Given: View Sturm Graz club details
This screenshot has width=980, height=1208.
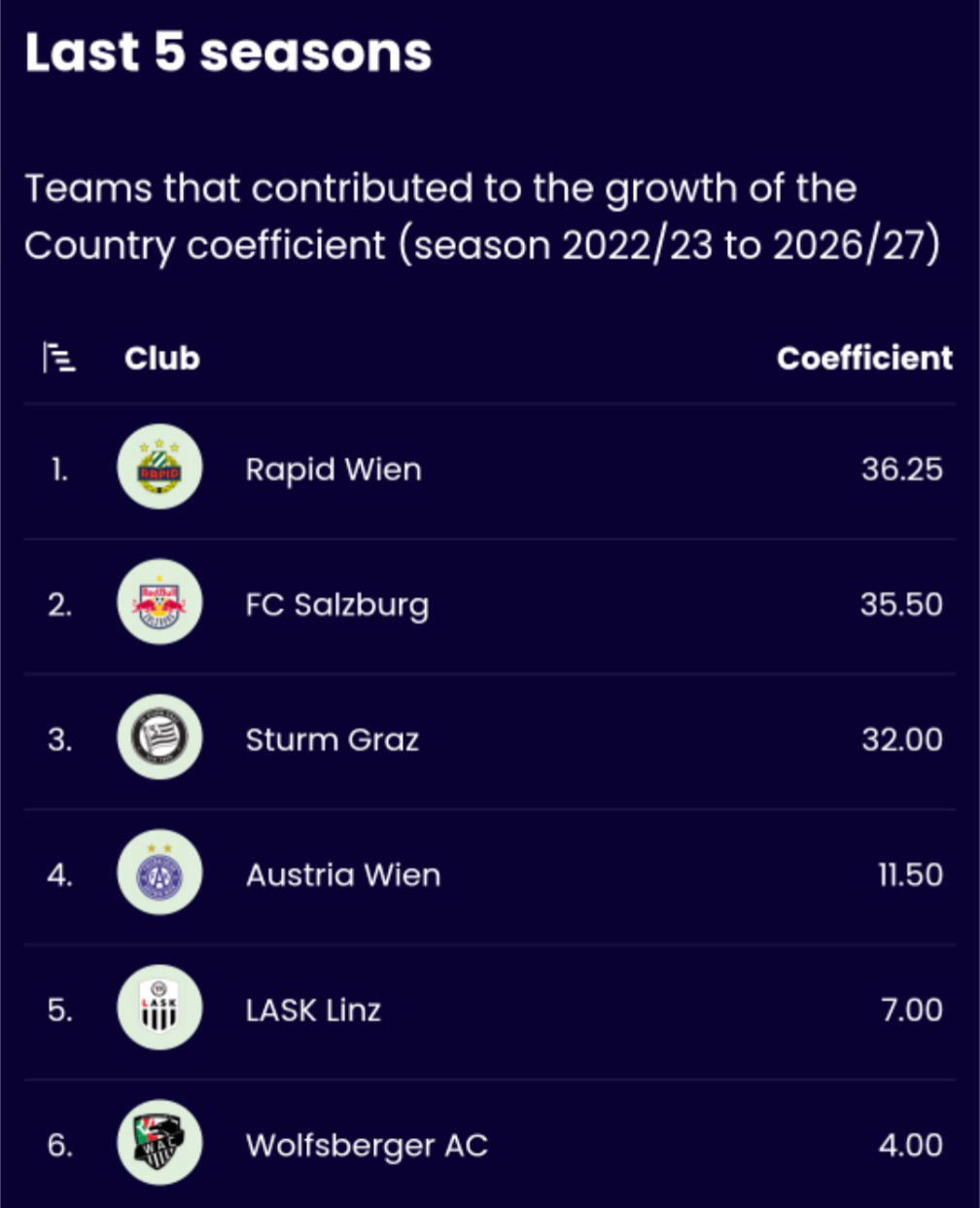Looking at the screenshot, I should coord(490,741).
